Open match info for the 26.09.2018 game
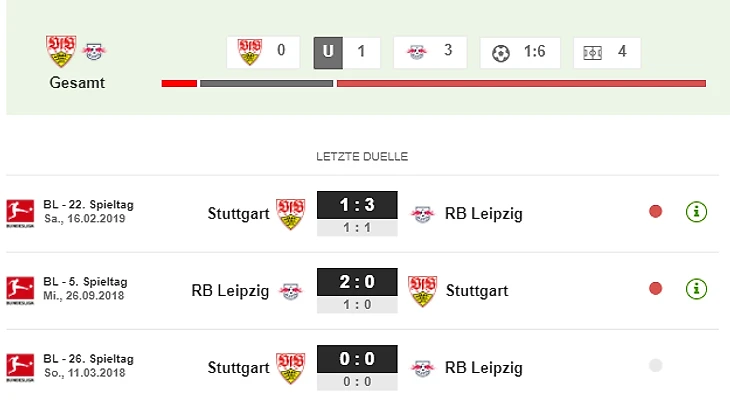Image resolution: width=730 pixels, height=405 pixels. tap(696, 288)
